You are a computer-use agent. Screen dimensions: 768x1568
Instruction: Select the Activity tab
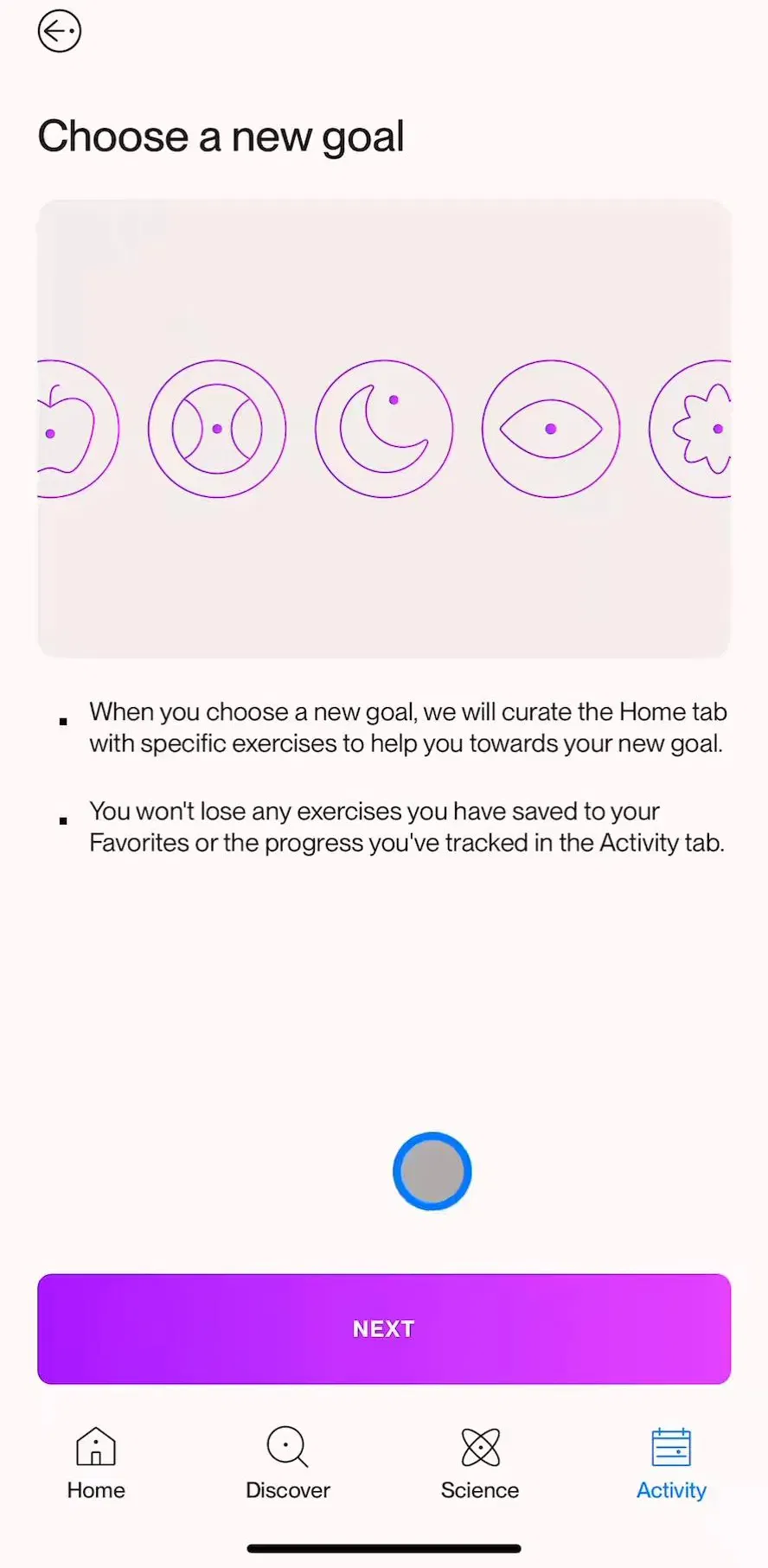[x=671, y=1464]
